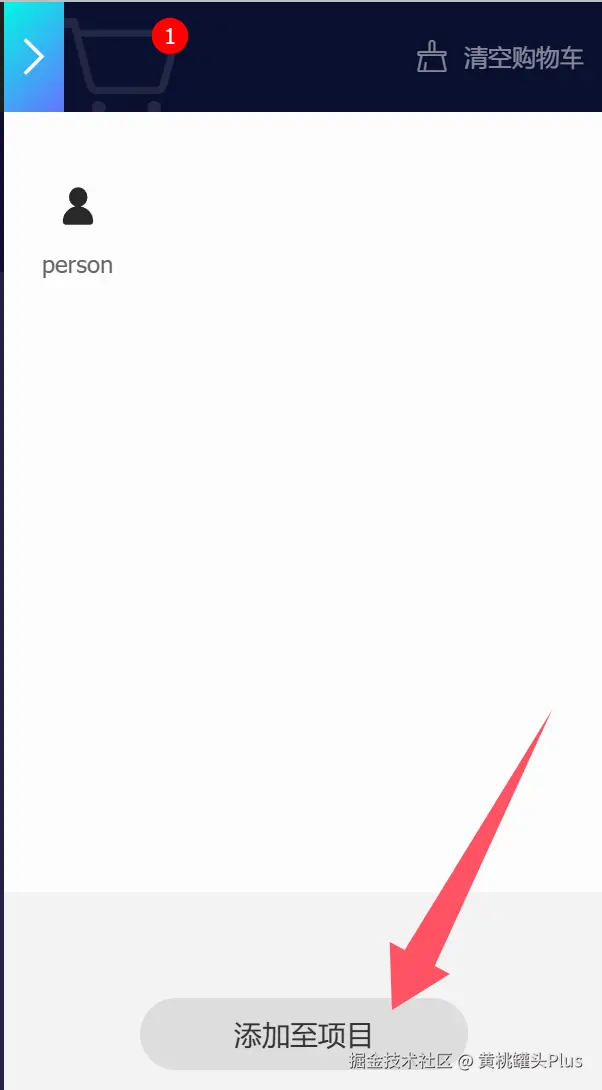Collapse the cart panel with the arrow
Image resolution: width=602 pixels, height=1090 pixels.
(x=34, y=57)
